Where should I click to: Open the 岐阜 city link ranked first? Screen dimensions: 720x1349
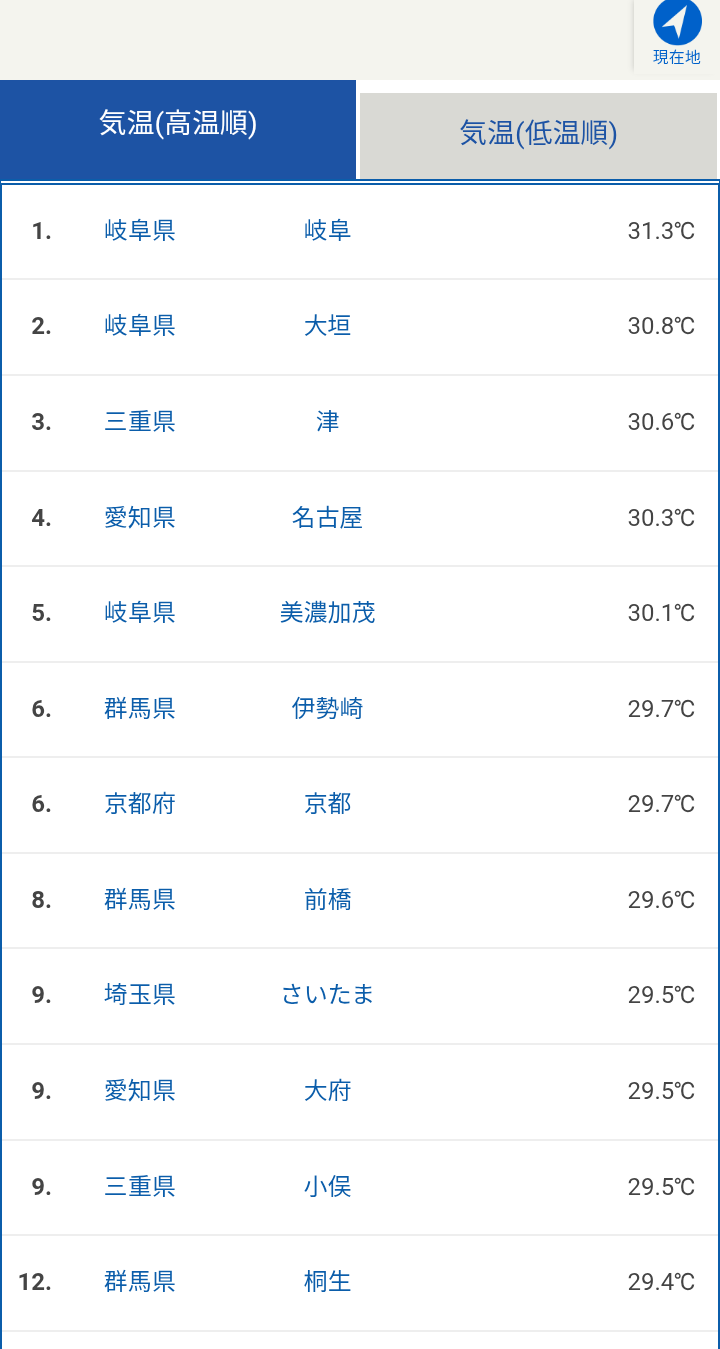pyautogui.click(x=328, y=231)
